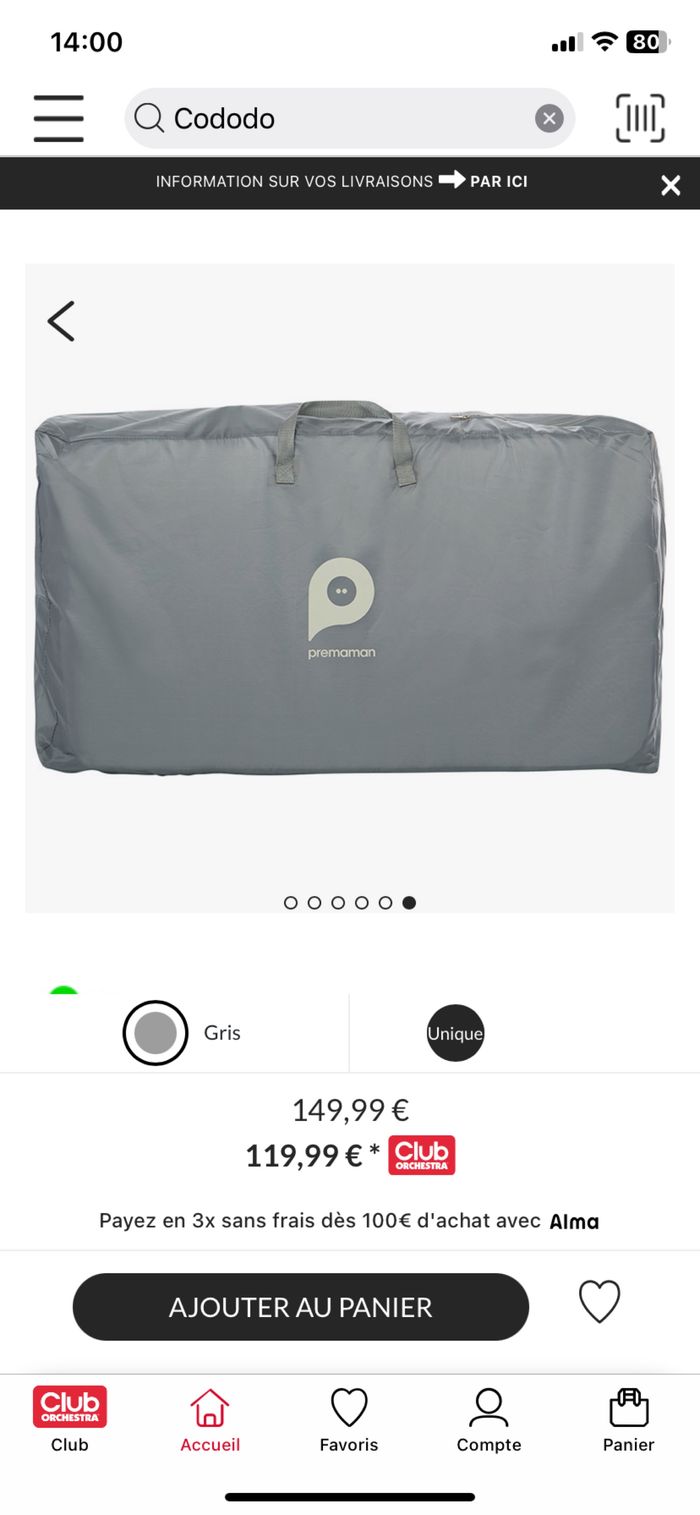Switch to the Club tab

click(70, 1420)
